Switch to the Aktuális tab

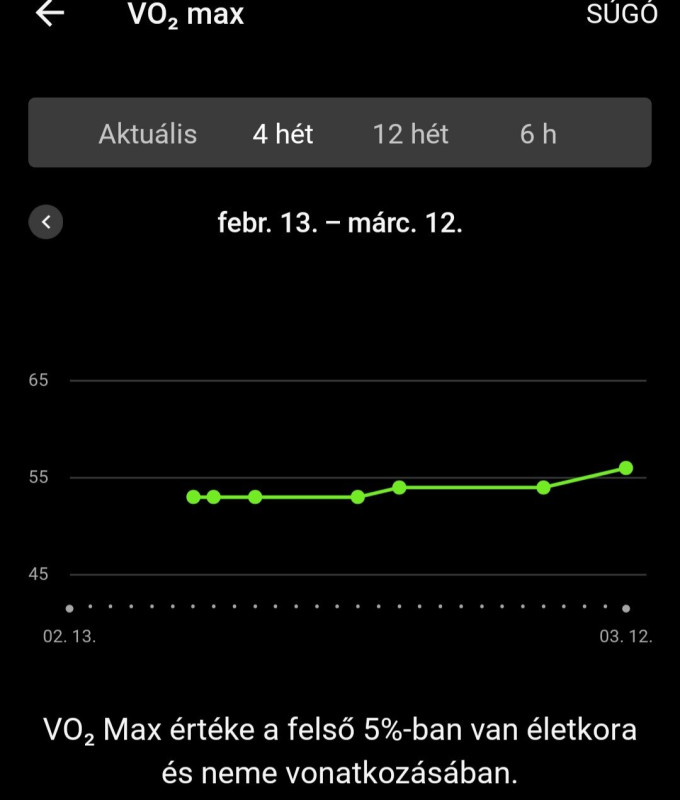[x=148, y=134]
